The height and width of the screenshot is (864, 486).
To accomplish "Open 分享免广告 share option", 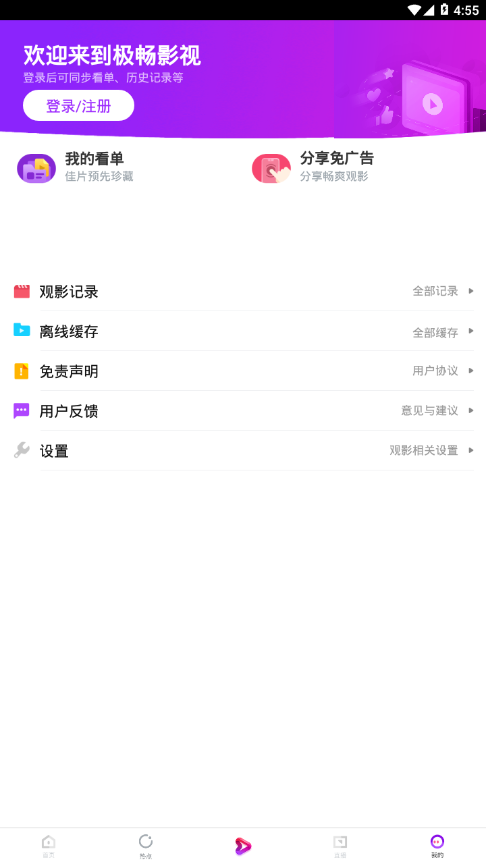I will tap(313, 168).
